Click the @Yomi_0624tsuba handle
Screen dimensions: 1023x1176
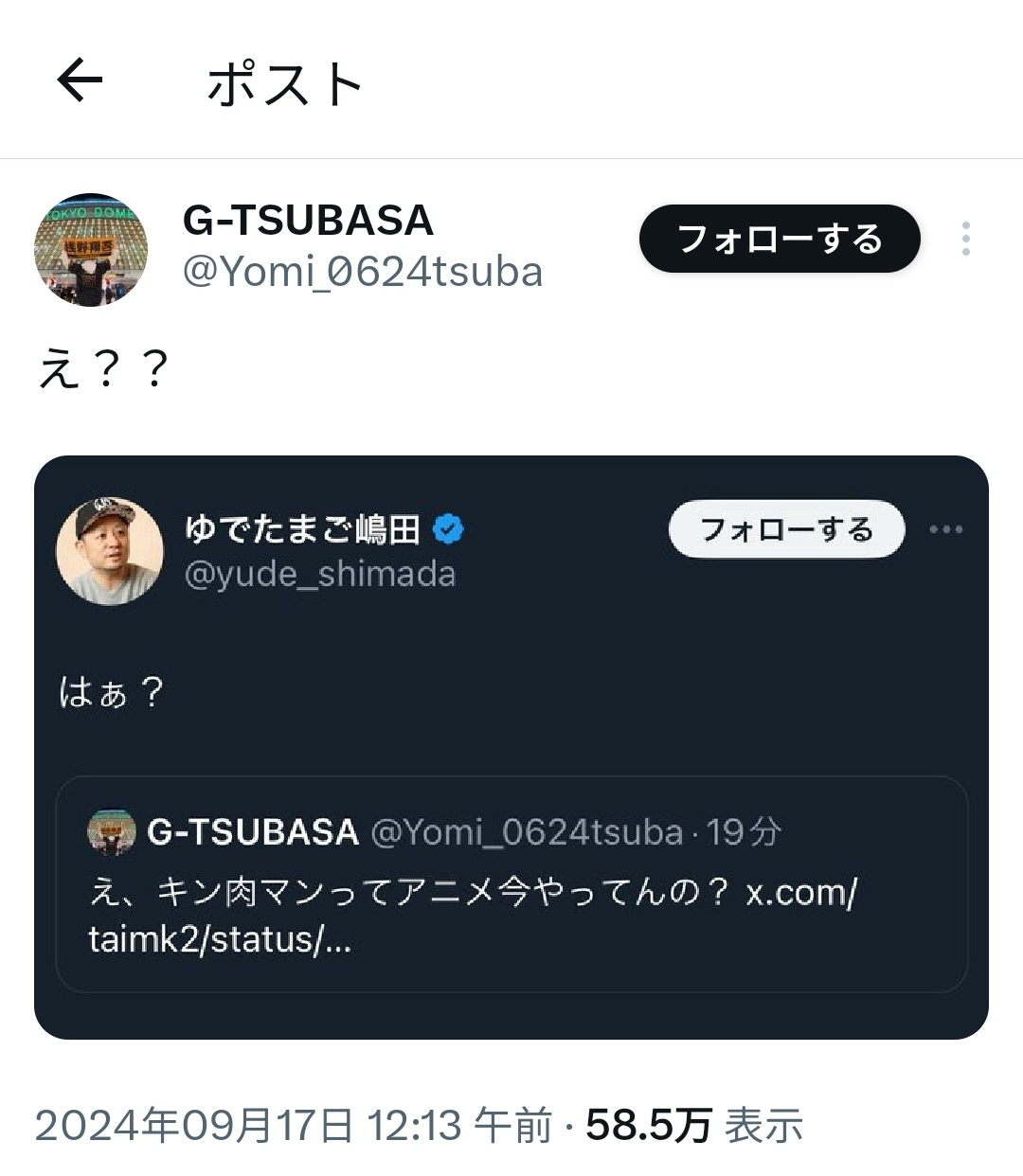coord(360,274)
